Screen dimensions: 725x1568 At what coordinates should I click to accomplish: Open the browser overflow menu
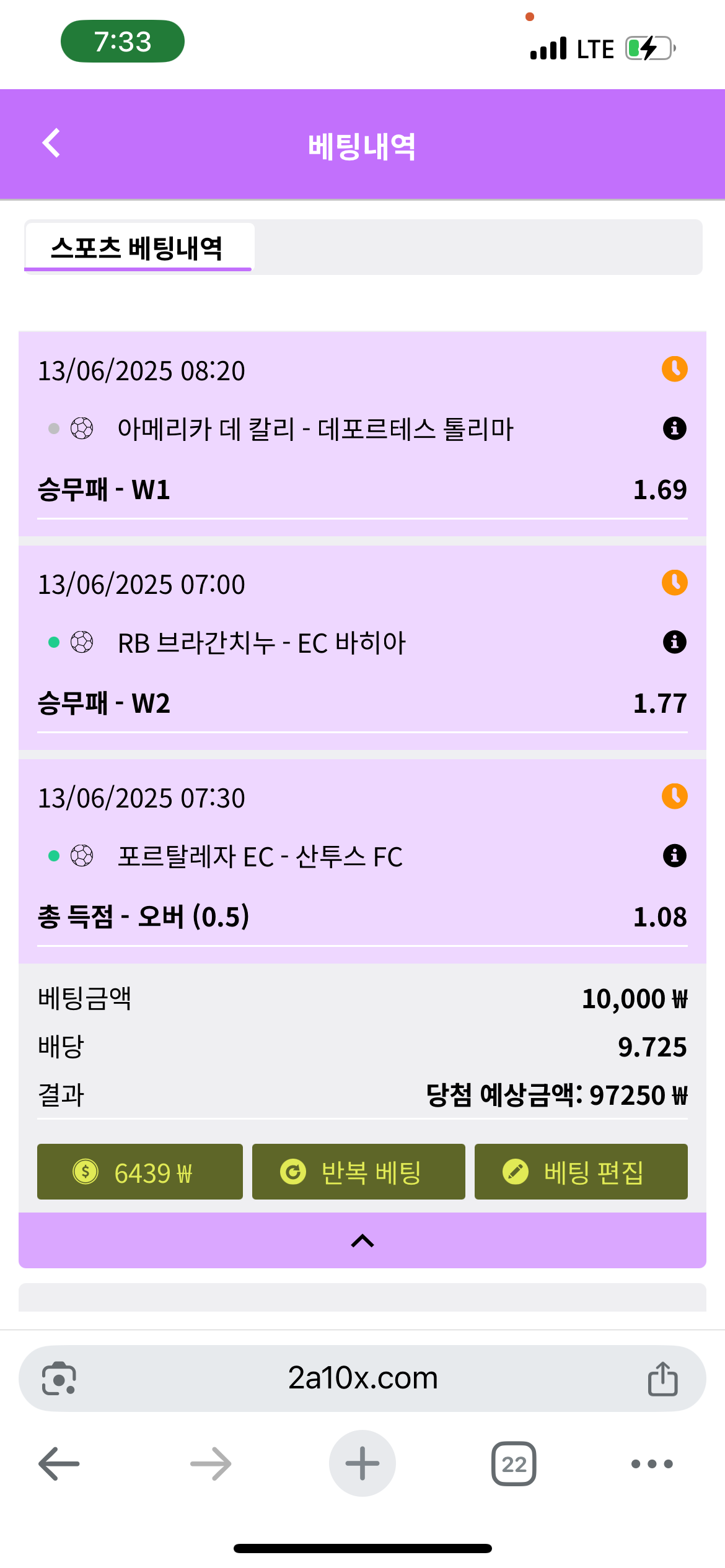pyautogui.click(x=651, y=1464)
